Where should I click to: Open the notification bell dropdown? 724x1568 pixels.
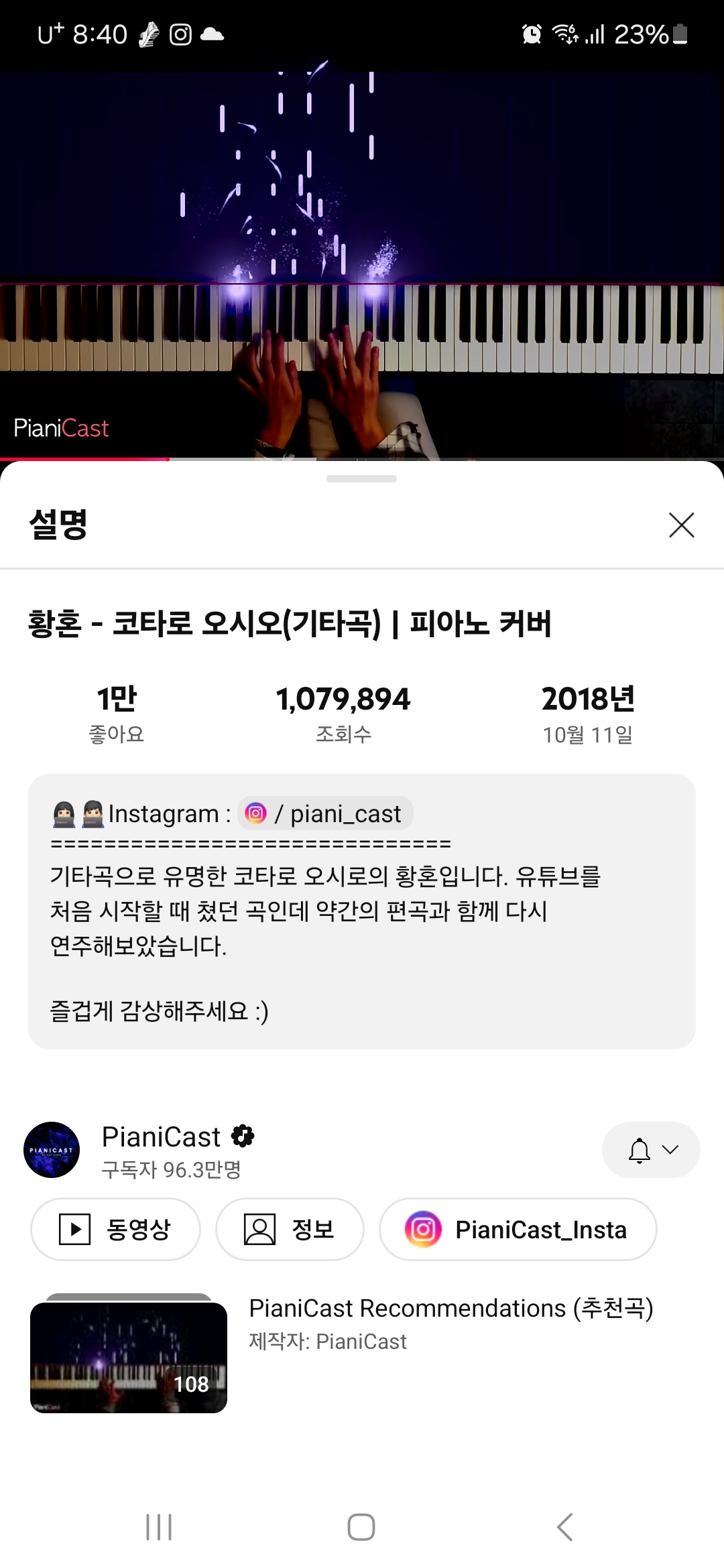650,1150
